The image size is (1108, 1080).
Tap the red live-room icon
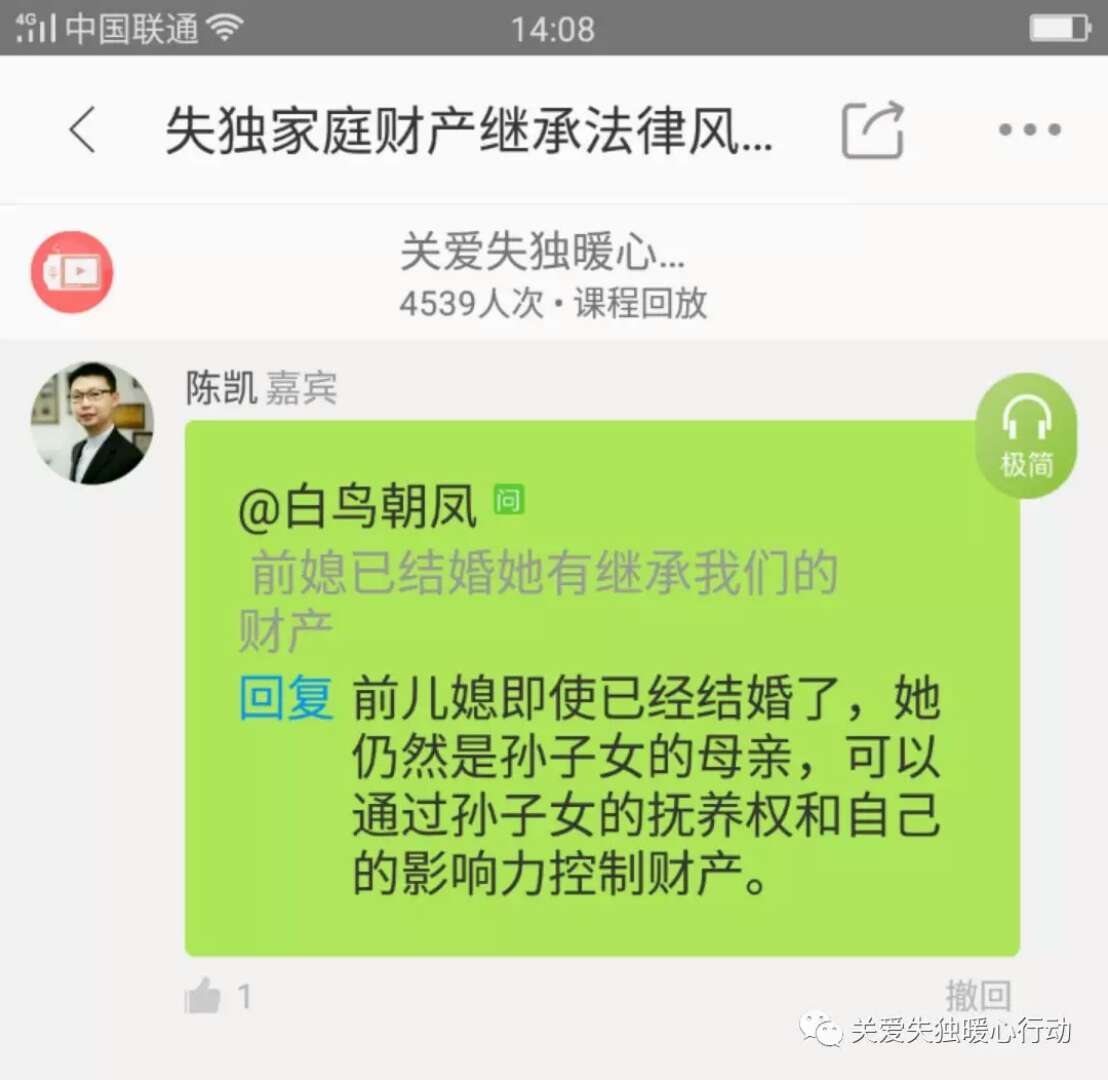(x=72, y=272)
